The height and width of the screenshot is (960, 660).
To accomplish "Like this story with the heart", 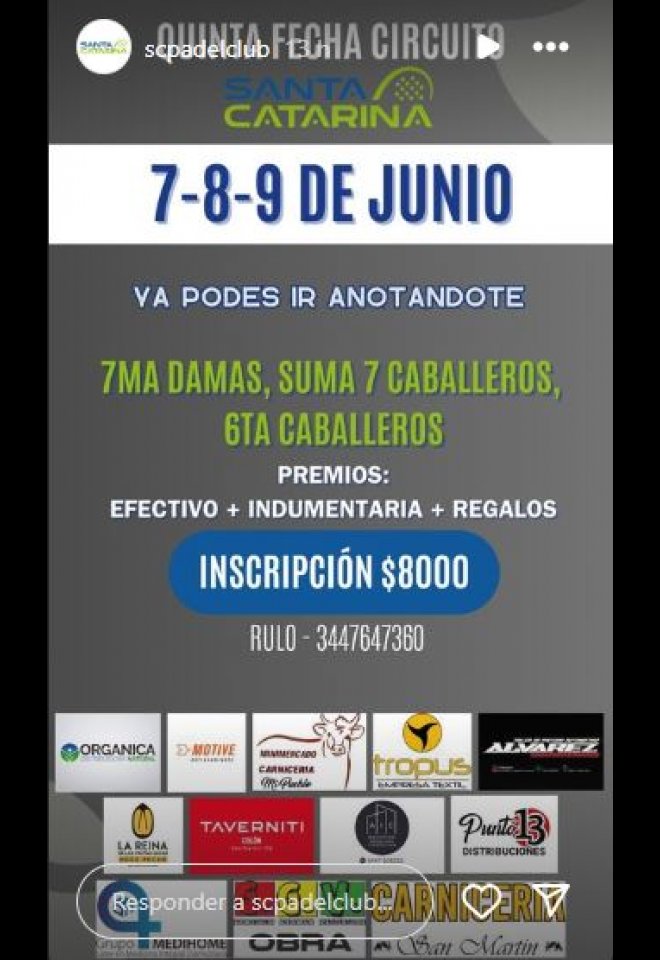I will click(x=482, y=900).
